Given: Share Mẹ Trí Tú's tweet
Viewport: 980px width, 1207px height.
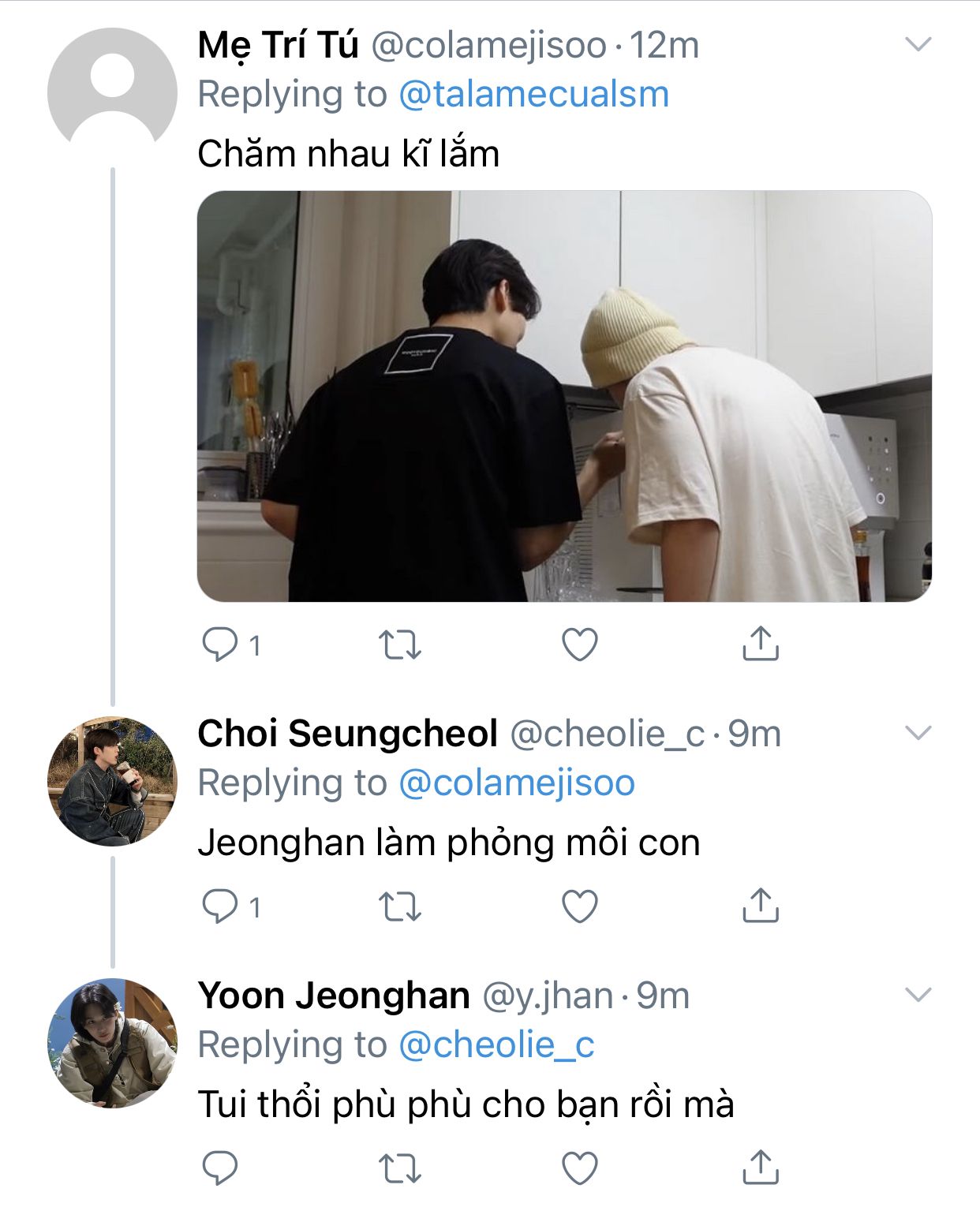Looking at the screenshot, I should pos(760,644).
